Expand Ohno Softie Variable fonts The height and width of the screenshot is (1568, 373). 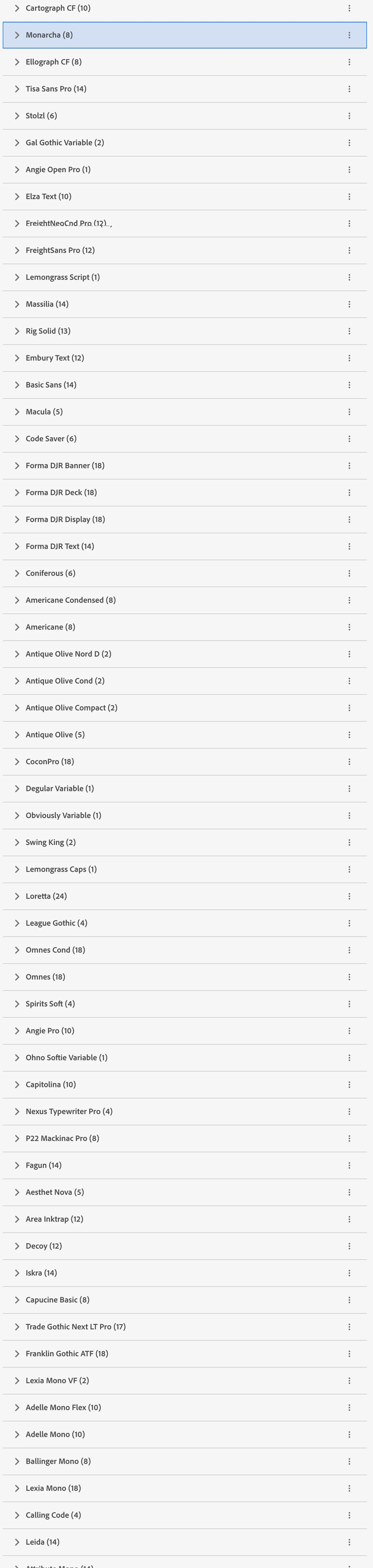click(17, 1057)
